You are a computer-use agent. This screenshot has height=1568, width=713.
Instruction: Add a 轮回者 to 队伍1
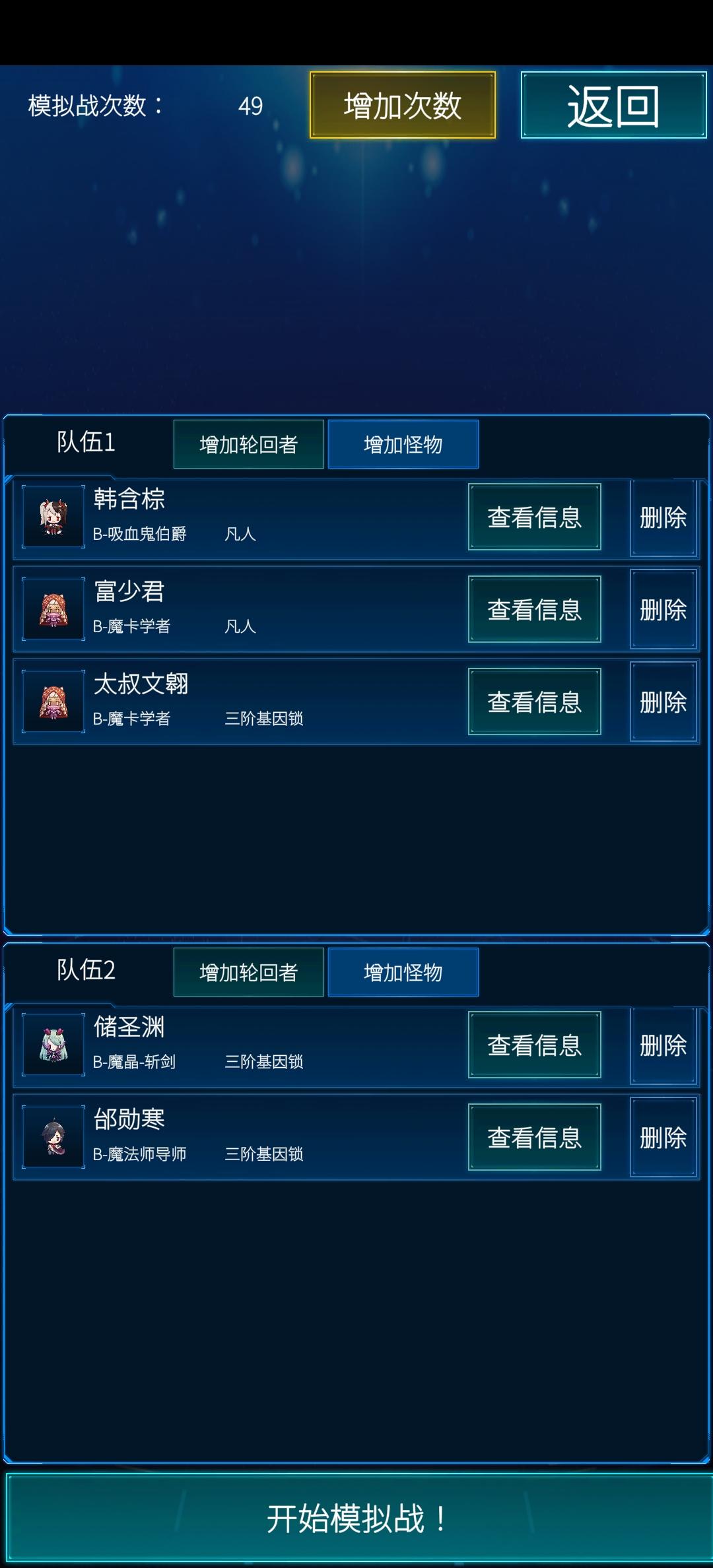pyautogui.click(x=249, y=444)
